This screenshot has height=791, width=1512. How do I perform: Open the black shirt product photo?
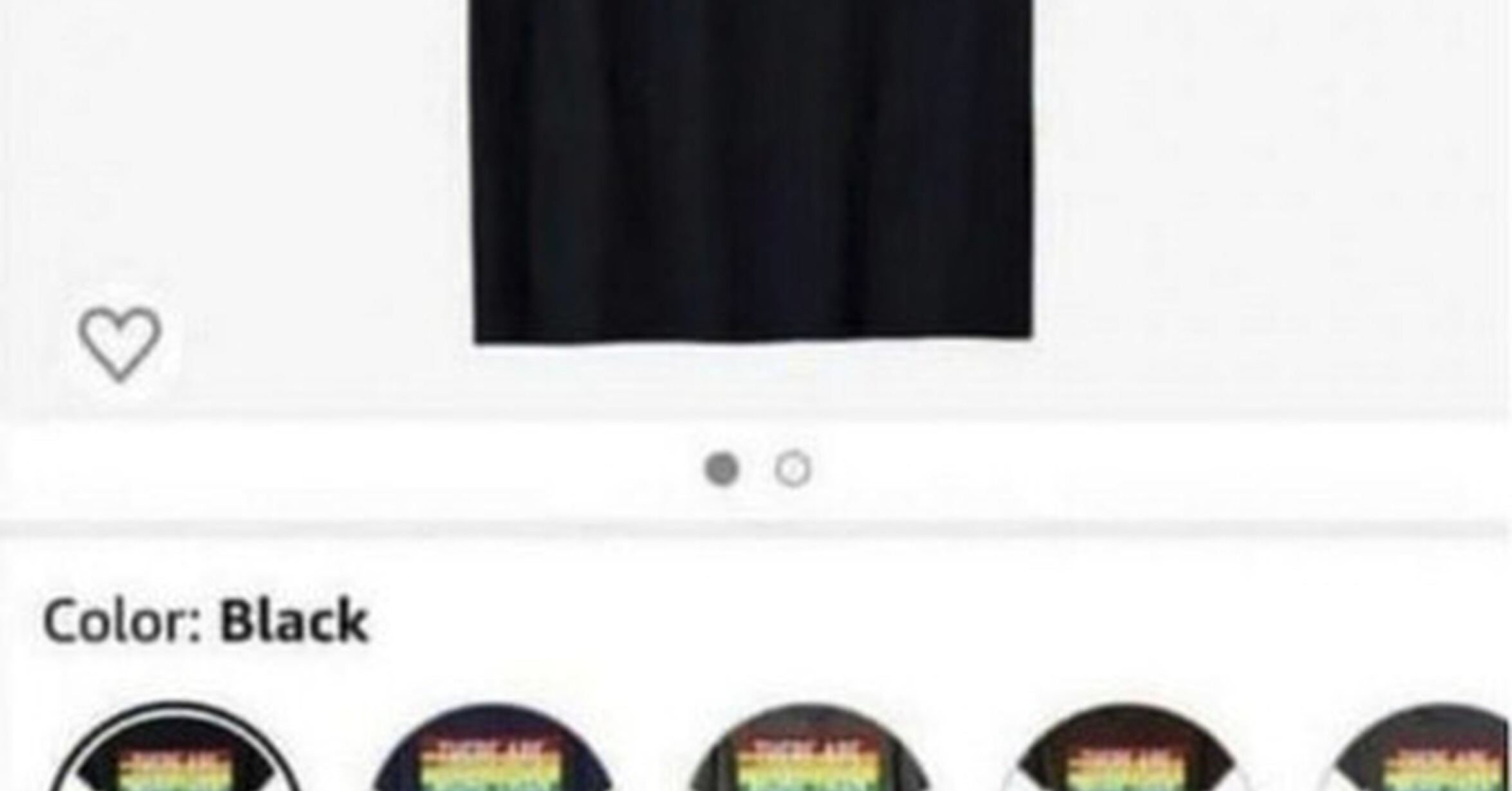click(753, 167)
